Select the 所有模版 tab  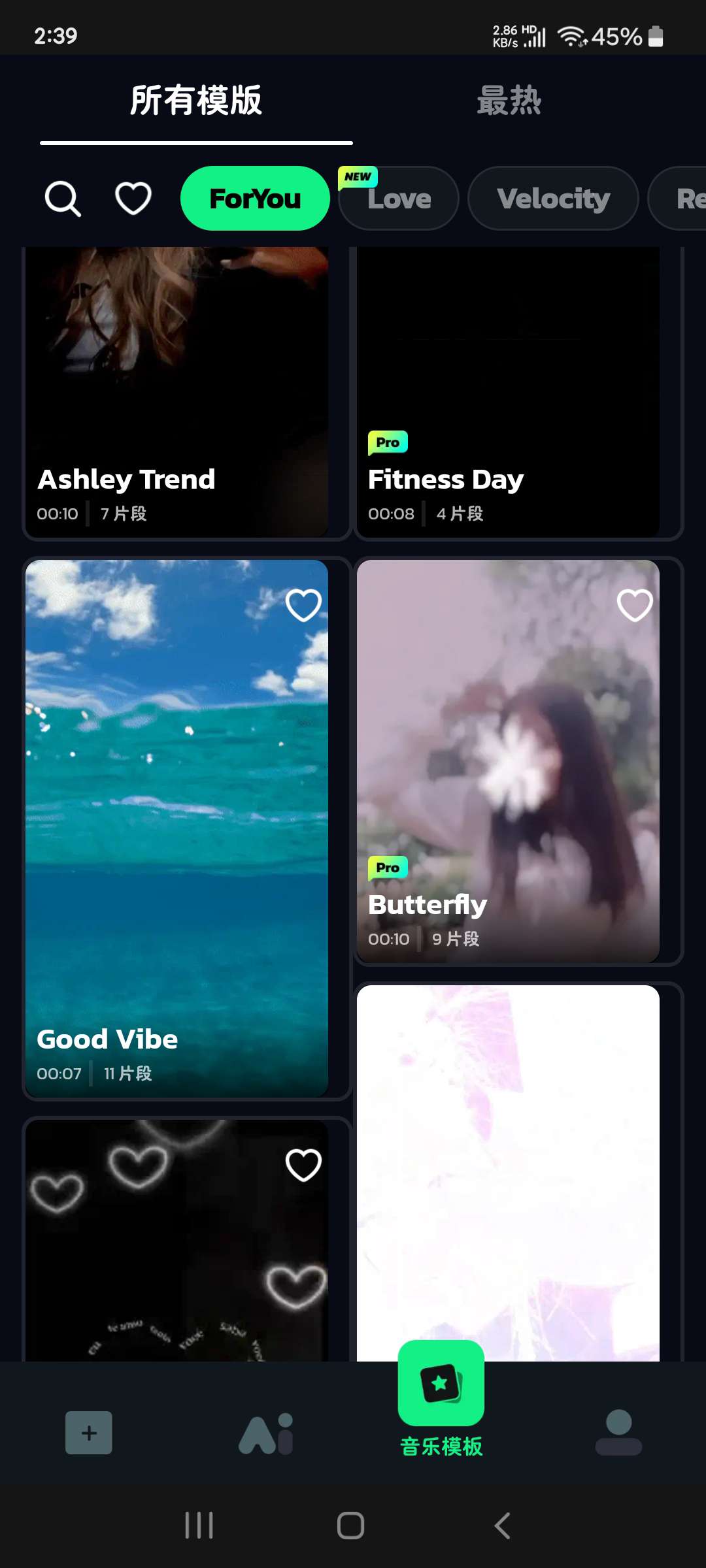[x=196, y=101]
